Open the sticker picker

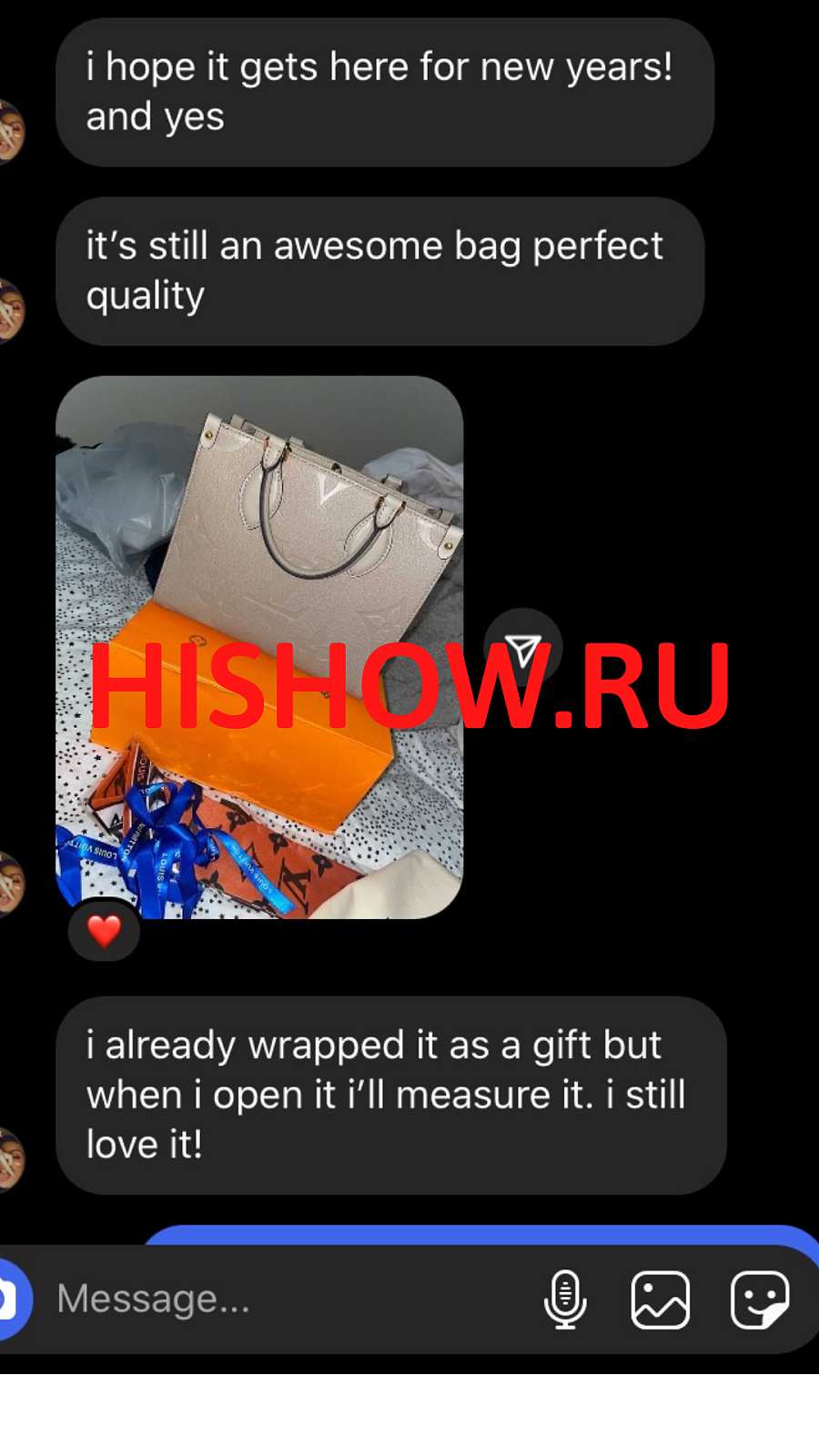point(760,1299)
